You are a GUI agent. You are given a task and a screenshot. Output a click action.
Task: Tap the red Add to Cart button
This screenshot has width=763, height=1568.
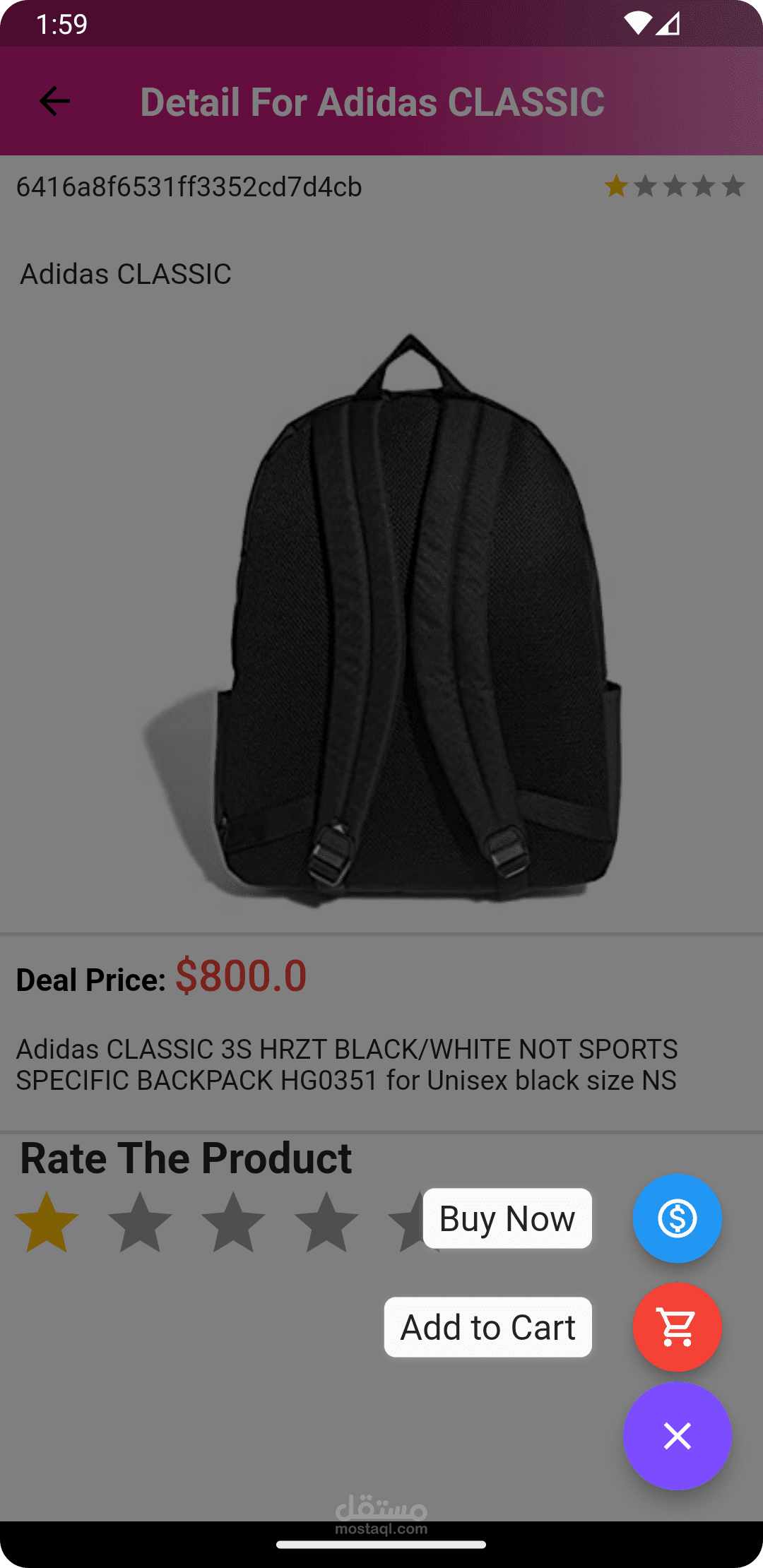click(x=677, y=1327)
